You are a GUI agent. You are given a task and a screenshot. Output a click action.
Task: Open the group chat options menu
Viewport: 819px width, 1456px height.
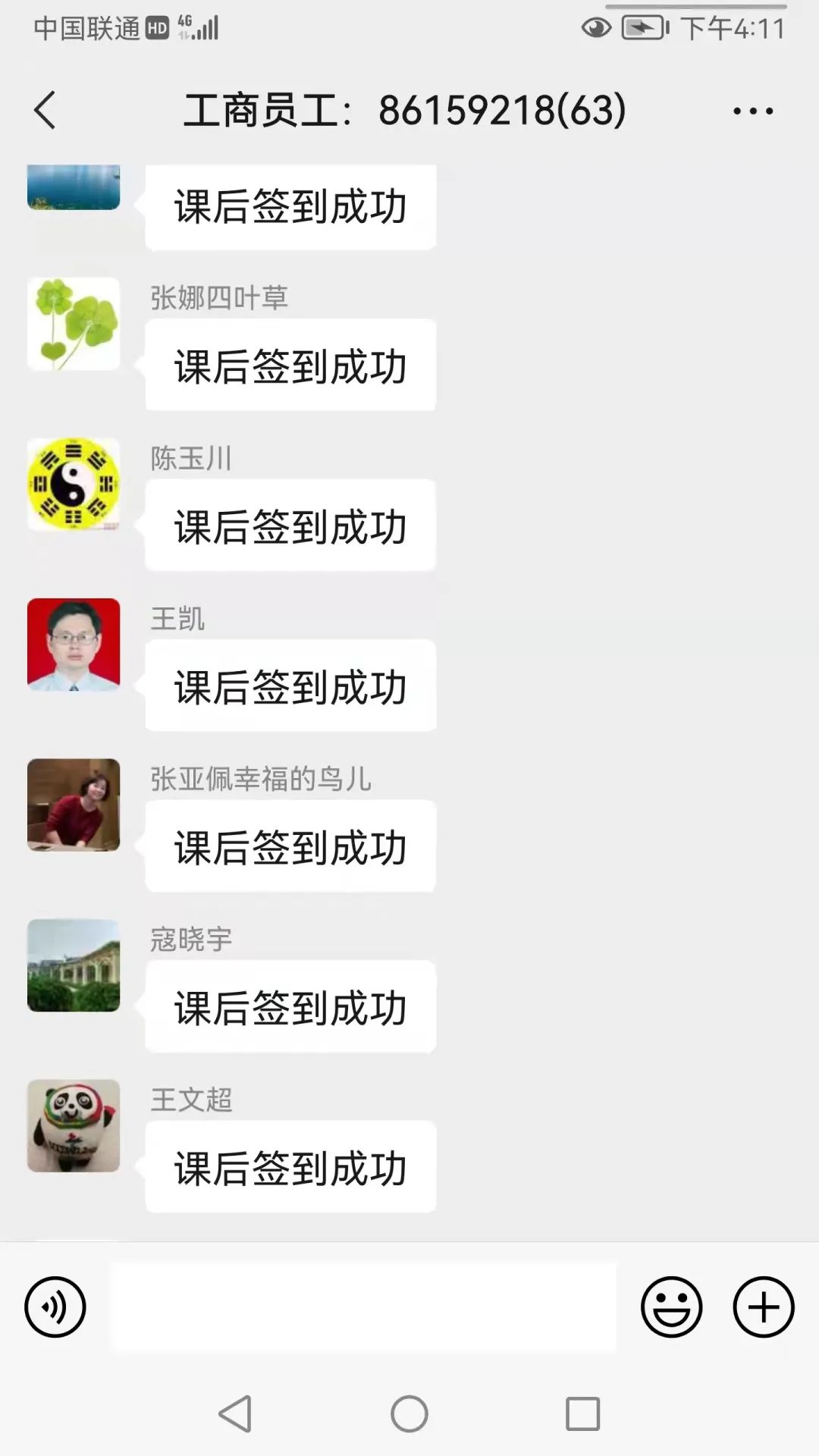click(x=752, y=111)
